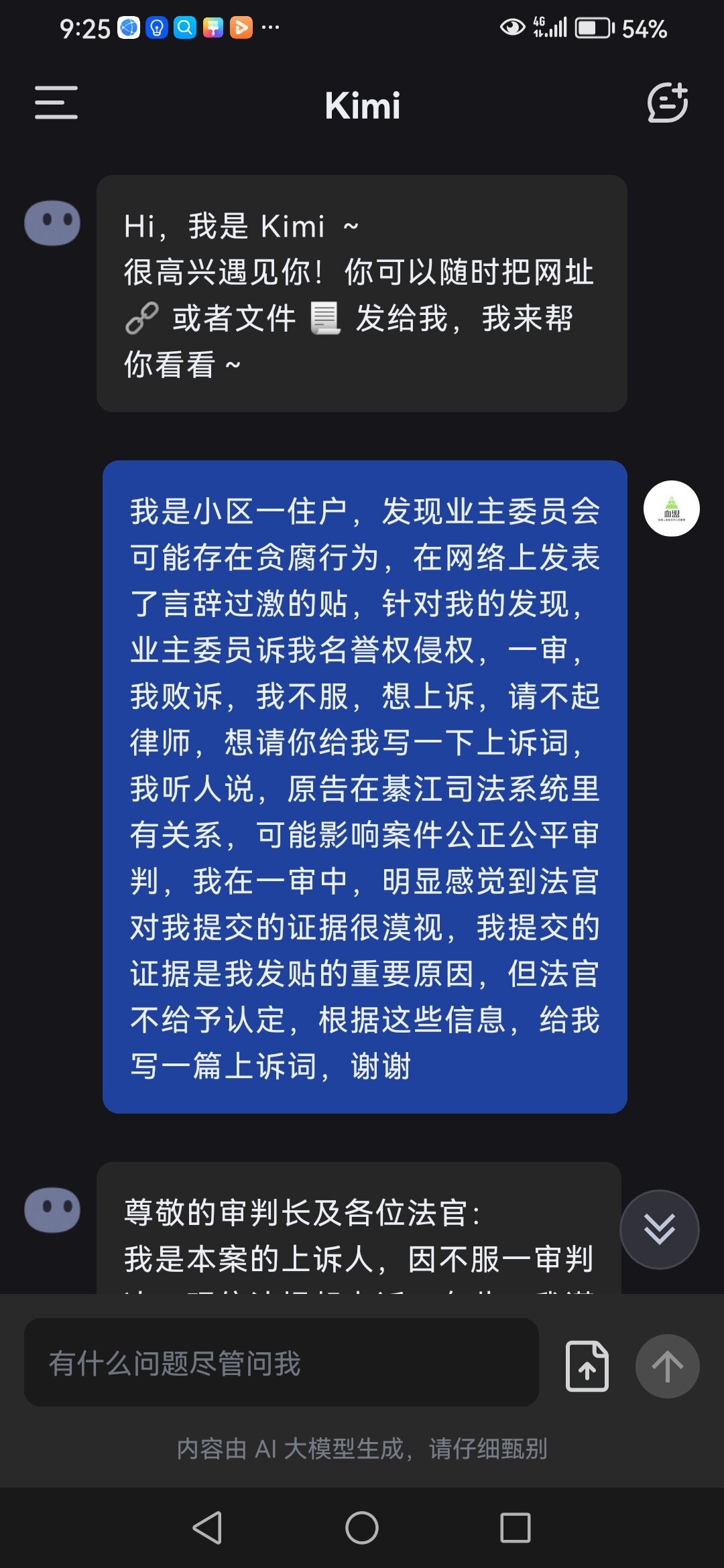
Task: Upload a file to Kimi
Action: (587, 1366)
